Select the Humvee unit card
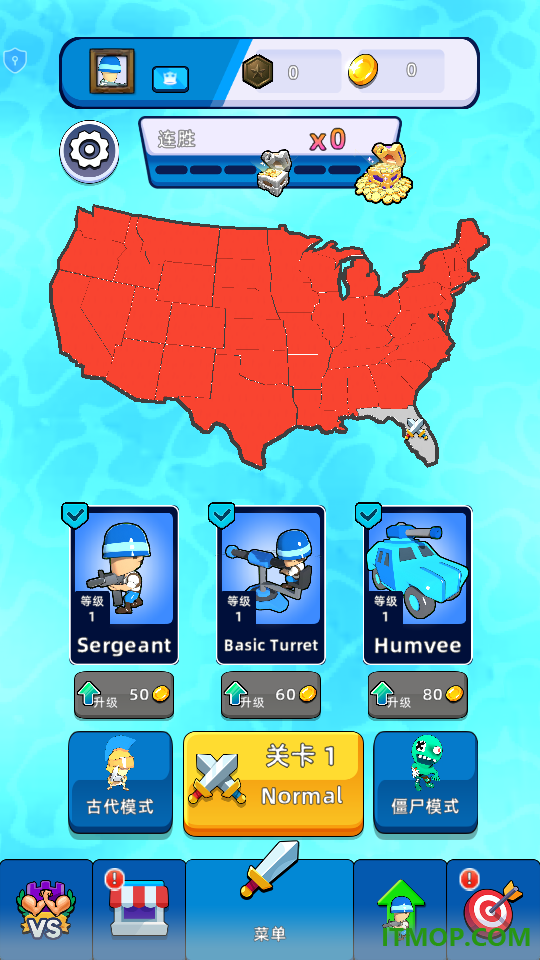Viewport: 540px width, 960px height. pos(418,585)
